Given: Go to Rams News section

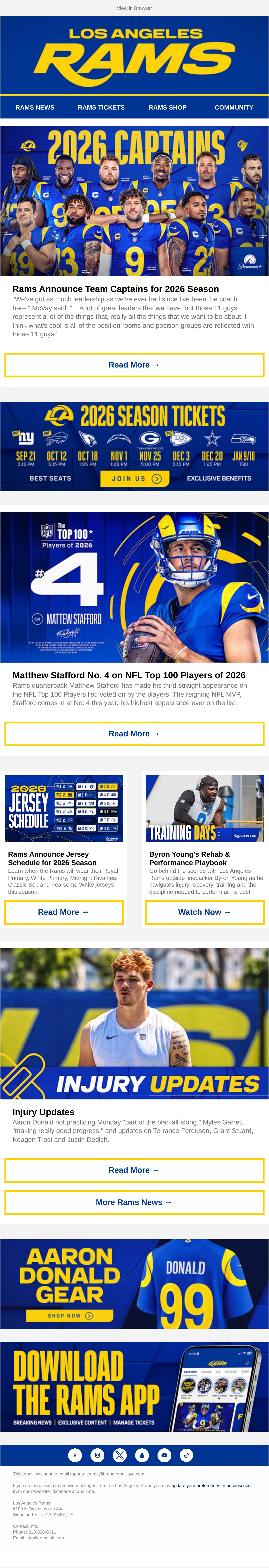Looking at the screenshot, I should [x=35, y=107].
